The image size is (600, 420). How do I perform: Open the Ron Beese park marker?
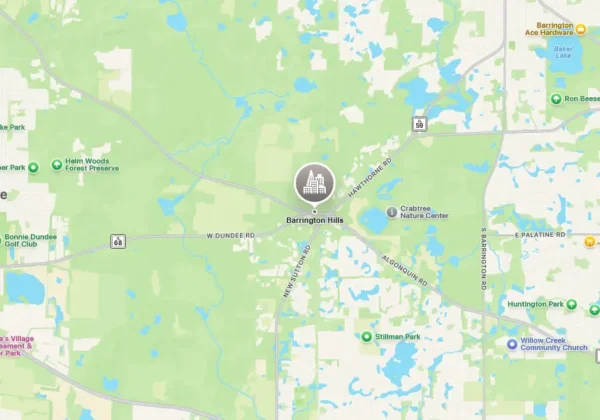[x=556, y=99]
